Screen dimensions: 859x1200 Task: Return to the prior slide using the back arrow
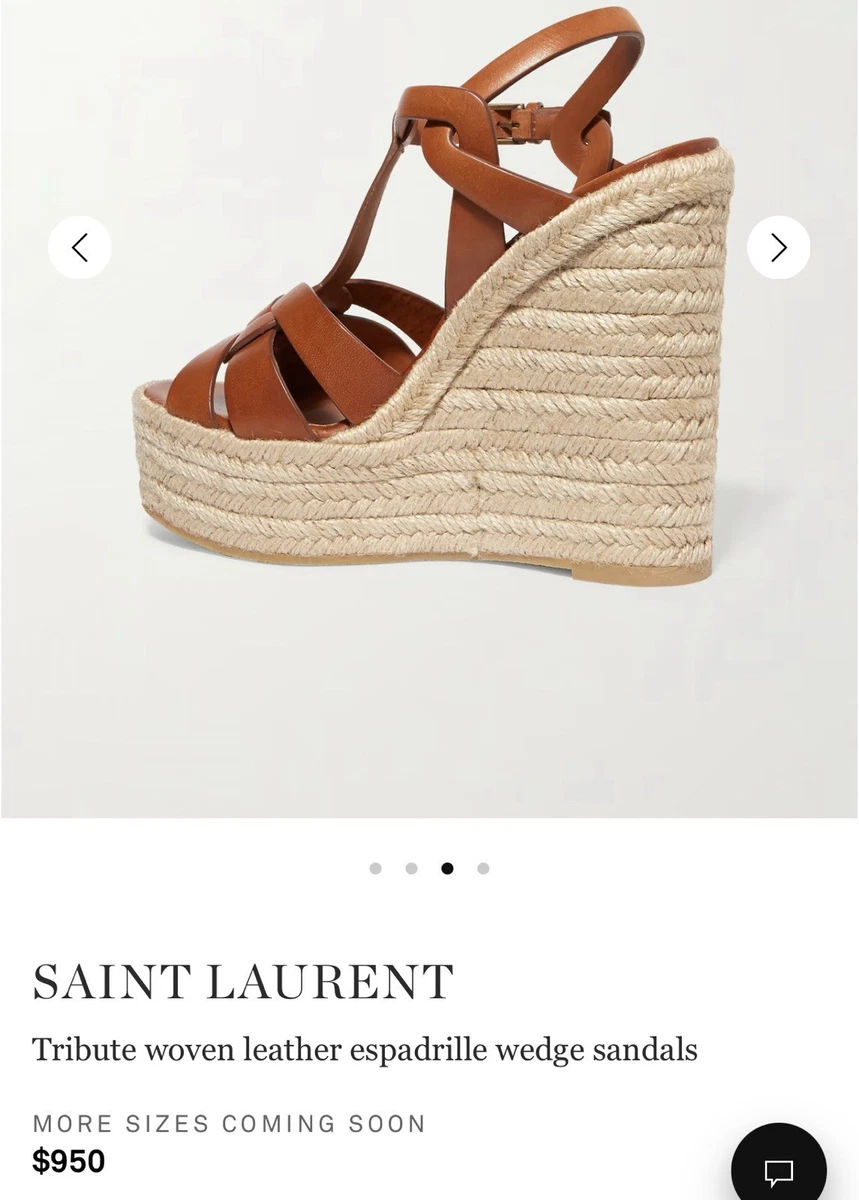(x=80, y=247)
